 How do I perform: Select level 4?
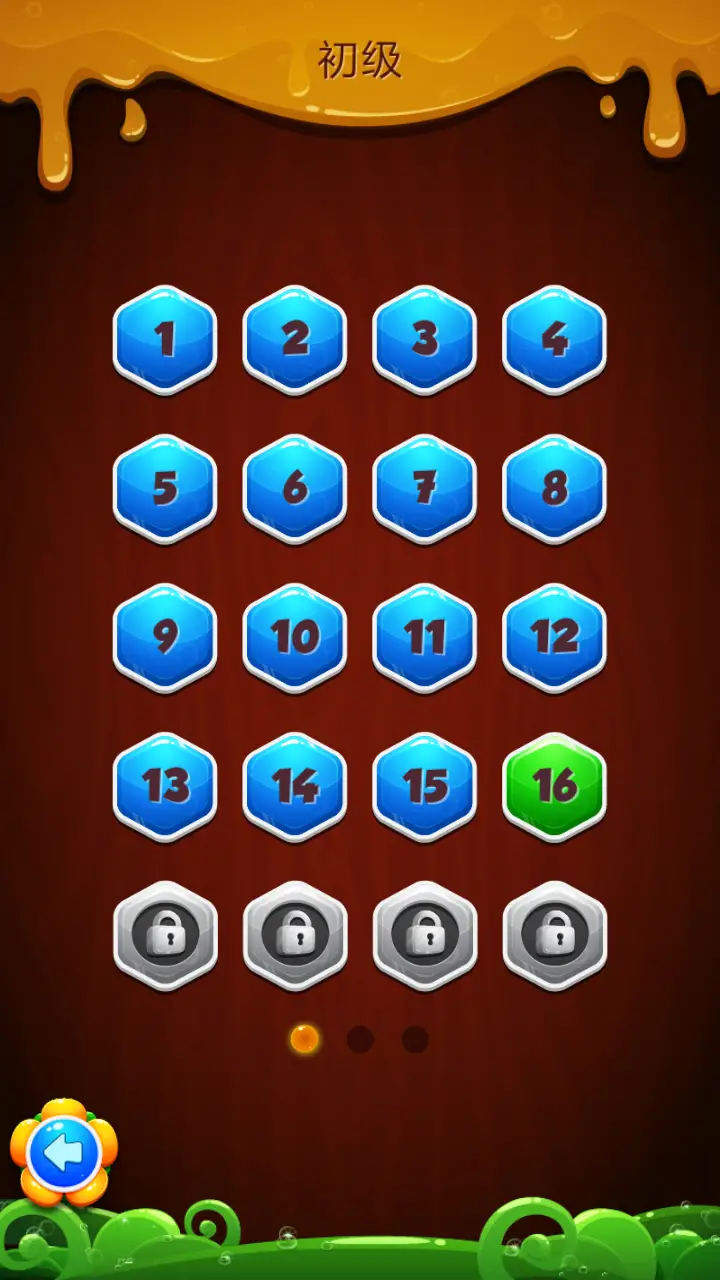coord(555,340)
